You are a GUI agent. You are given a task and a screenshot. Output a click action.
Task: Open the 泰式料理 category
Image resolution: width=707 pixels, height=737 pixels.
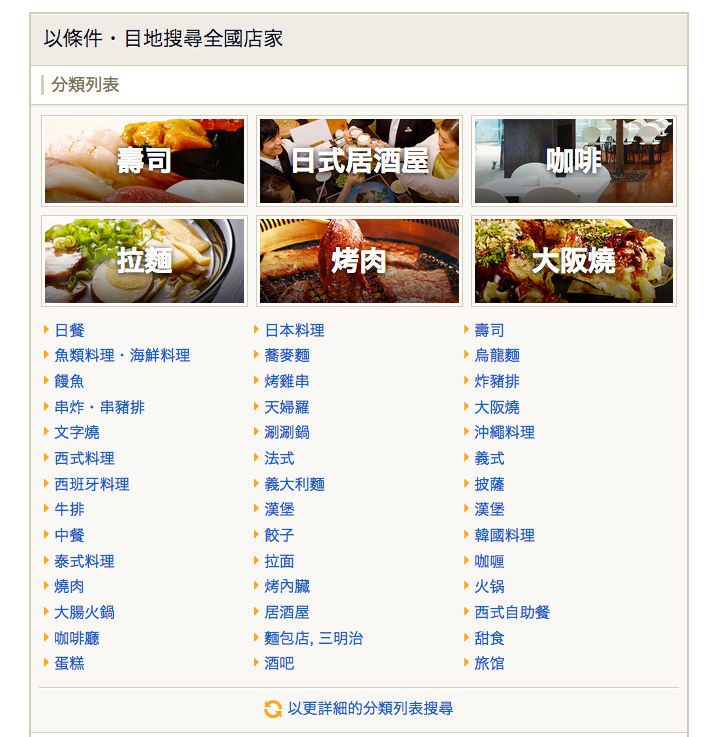click(x=85, y=561)
